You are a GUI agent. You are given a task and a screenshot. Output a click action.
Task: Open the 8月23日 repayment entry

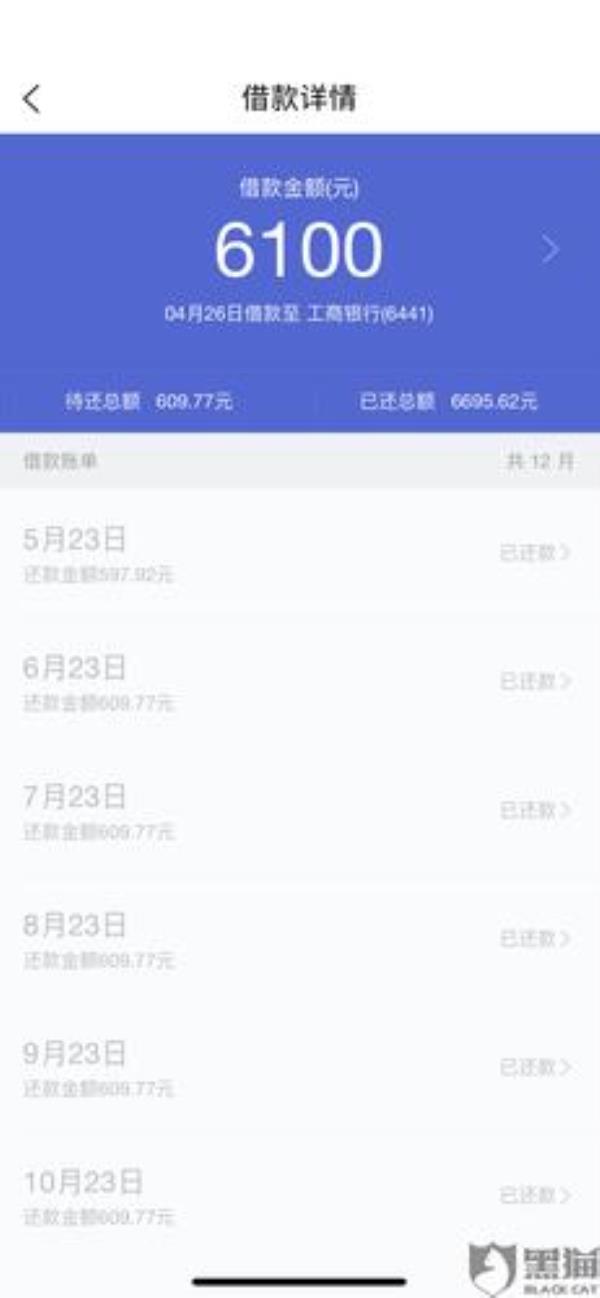pyautogui.click(x=300, y=939)
